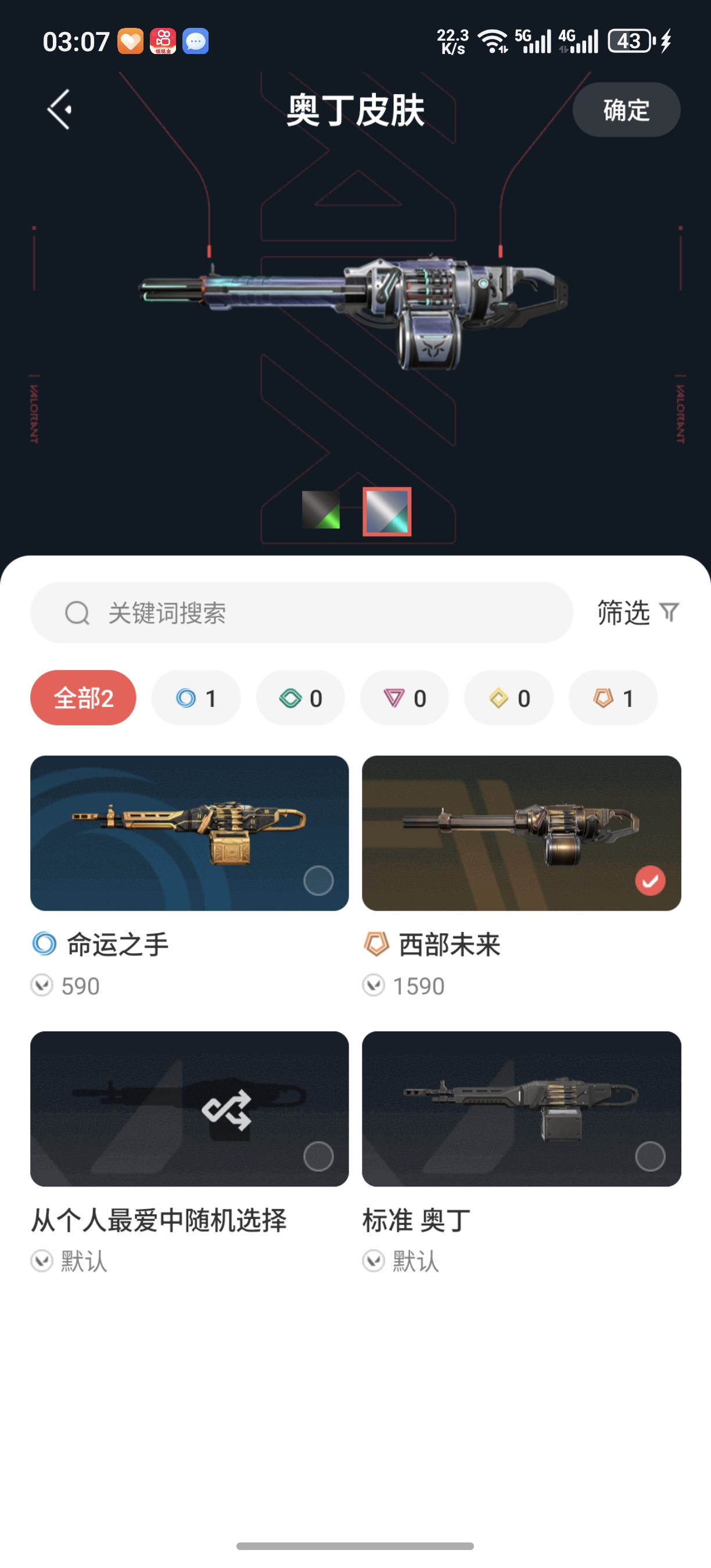The image size is (711, 1568).
Task: Select the black-green color variant swatch
Action: click(x=321, y=510)
